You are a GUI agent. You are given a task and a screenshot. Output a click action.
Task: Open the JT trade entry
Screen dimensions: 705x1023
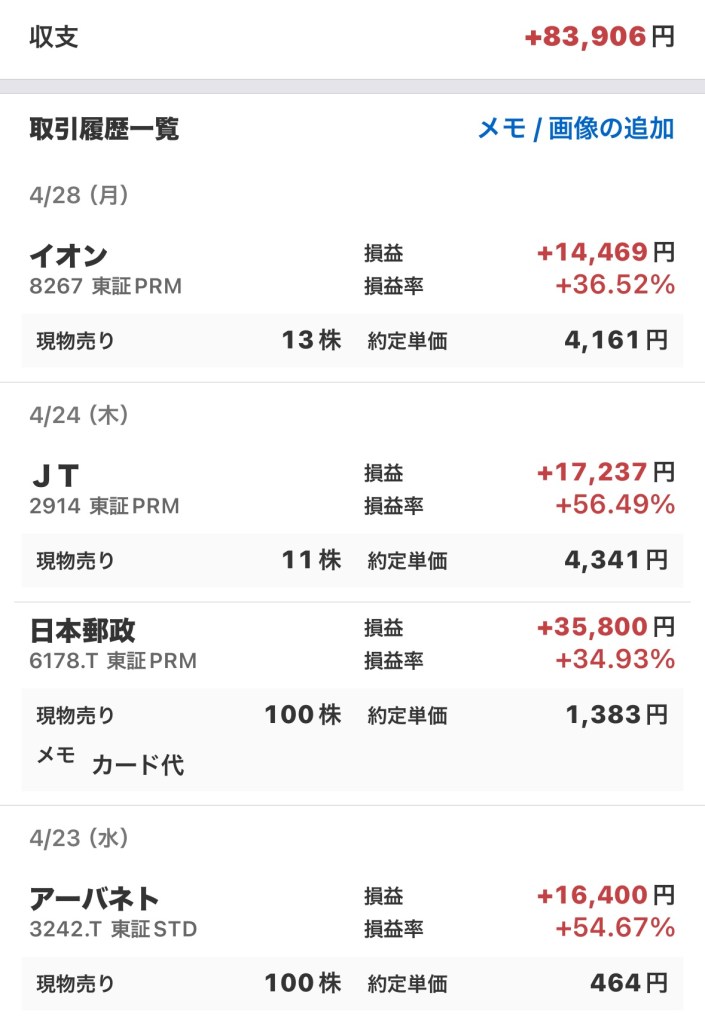pyautogui.click(x=56, y=475)
